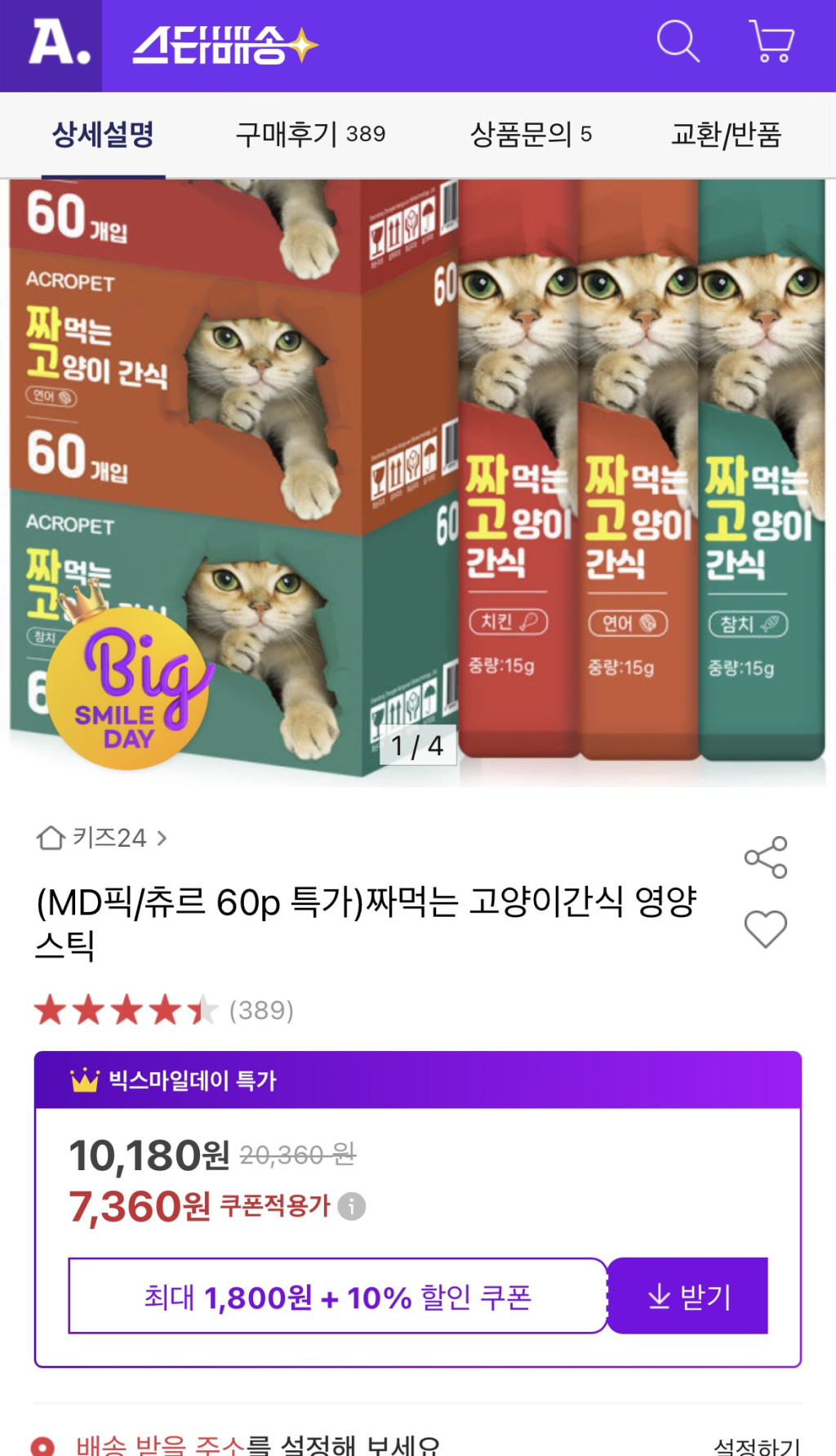Viewport: 836px width, 1456px height.
Task: Toggle the heart to wishlist this product
Action: point(765,928)
